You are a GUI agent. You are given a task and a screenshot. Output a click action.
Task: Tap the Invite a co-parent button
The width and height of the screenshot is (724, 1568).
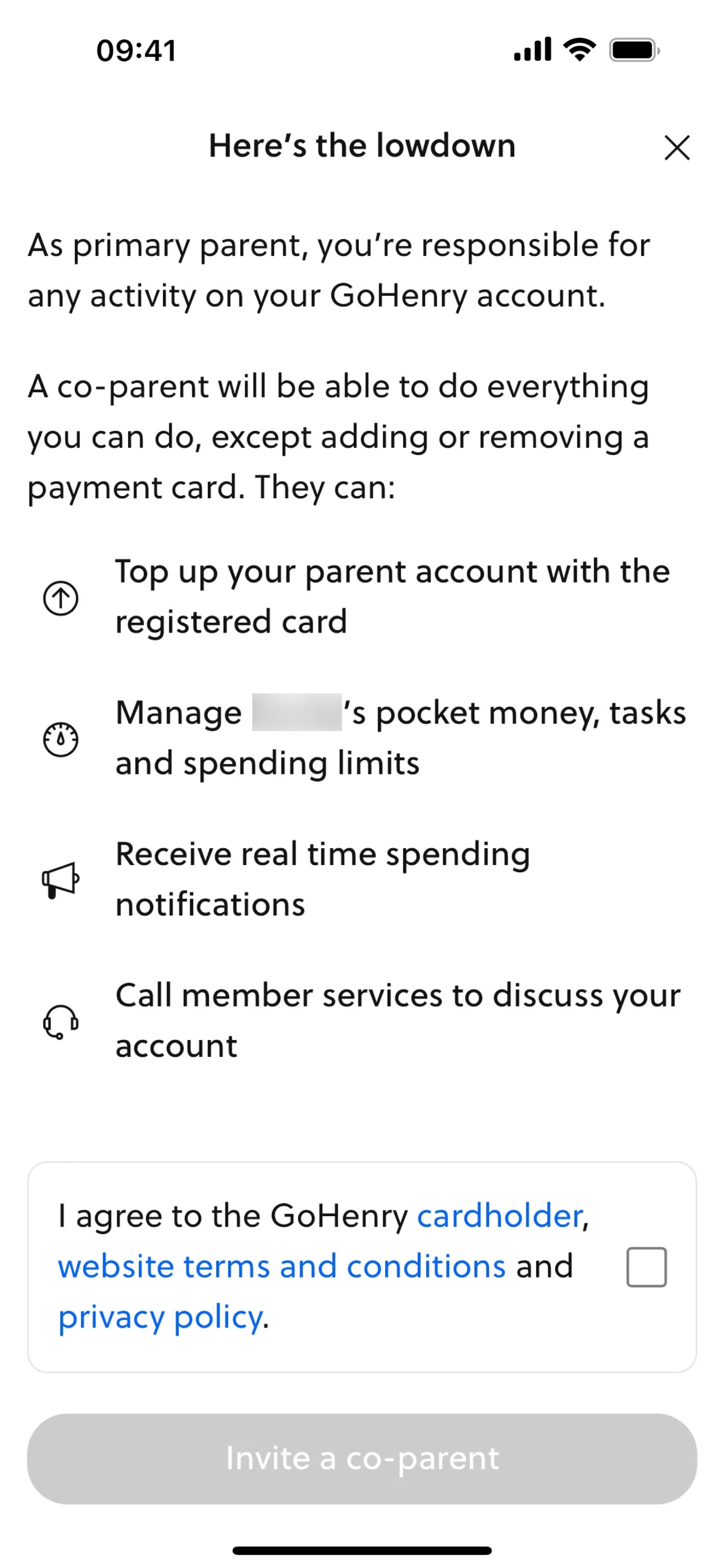pos(362,1458)
